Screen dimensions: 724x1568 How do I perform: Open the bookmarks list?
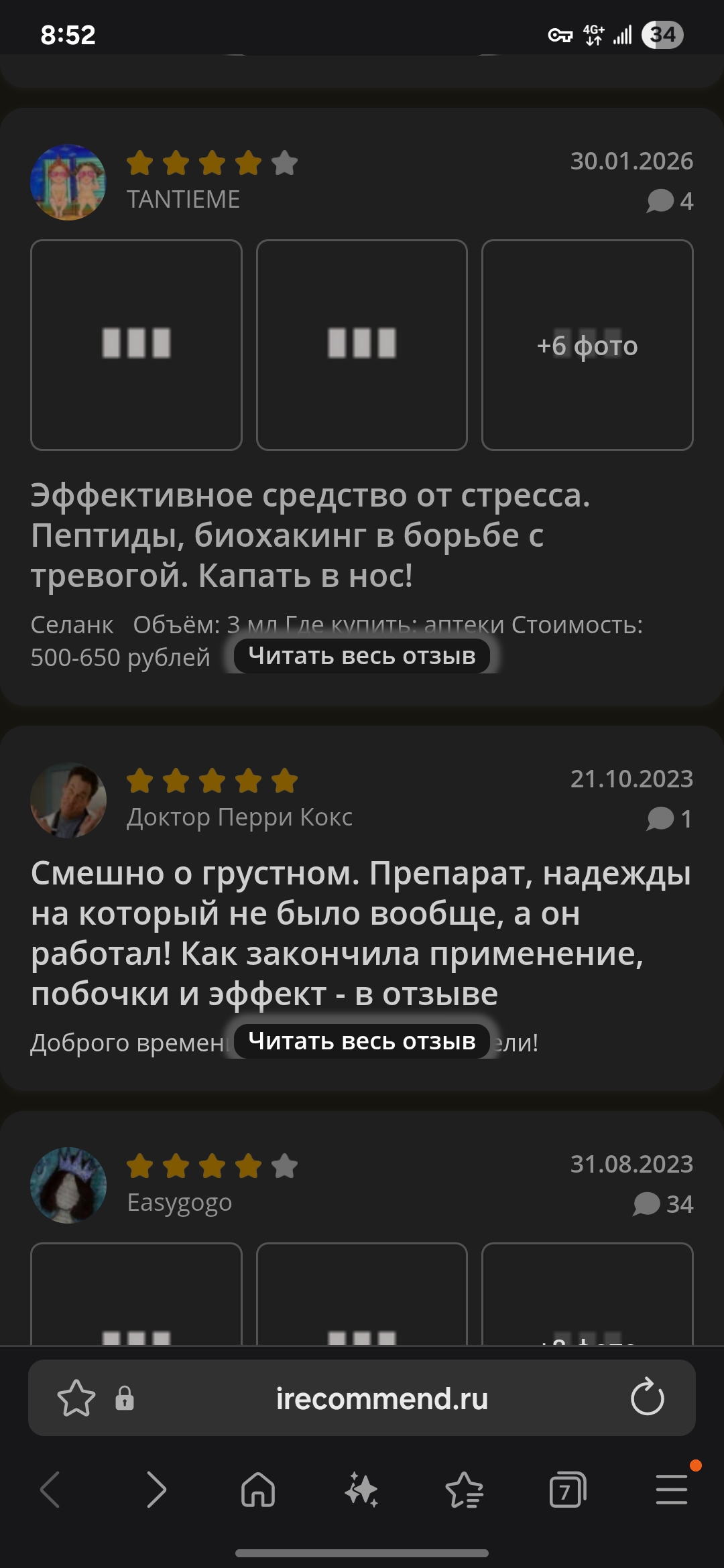click(x=464, y=1490)
